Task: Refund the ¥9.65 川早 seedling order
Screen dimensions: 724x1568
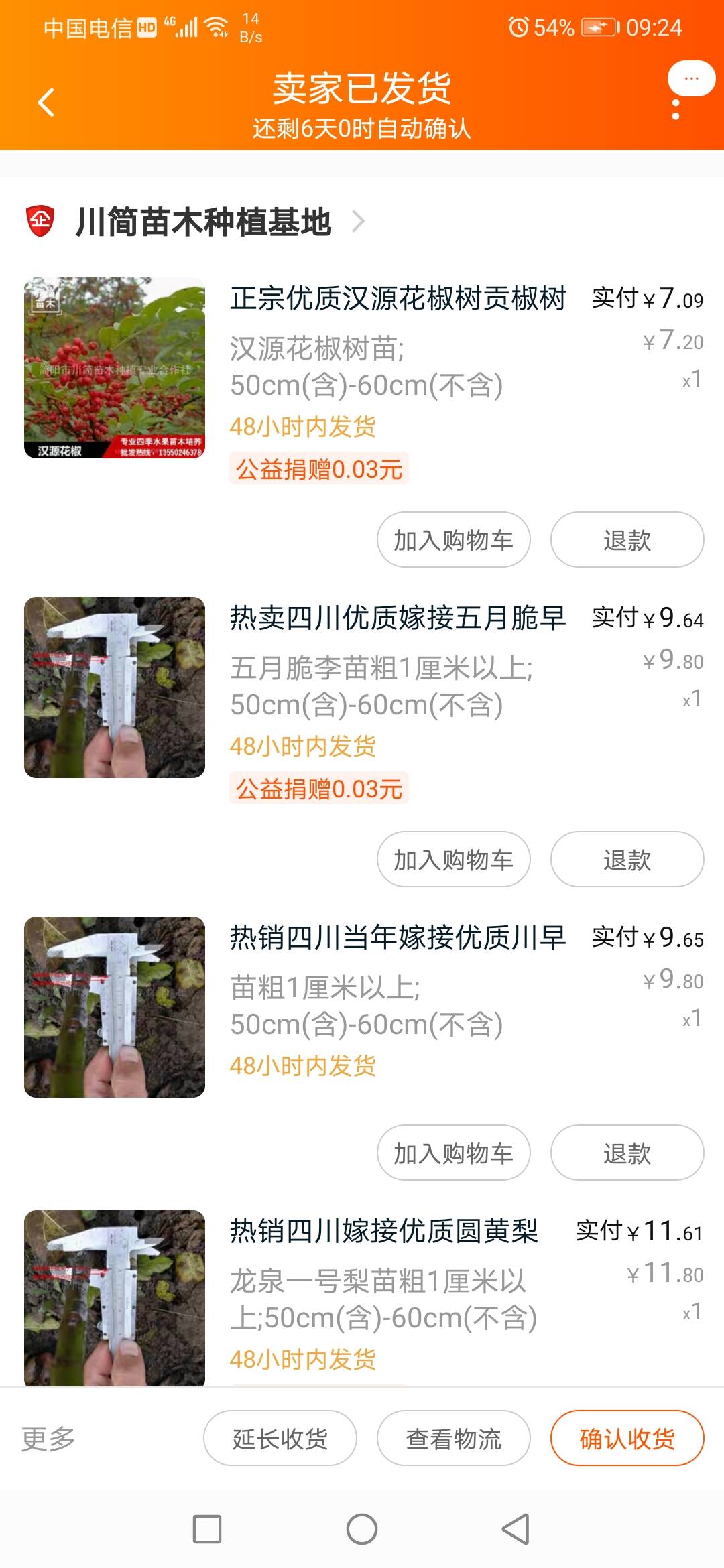Action: (627, 1153)
